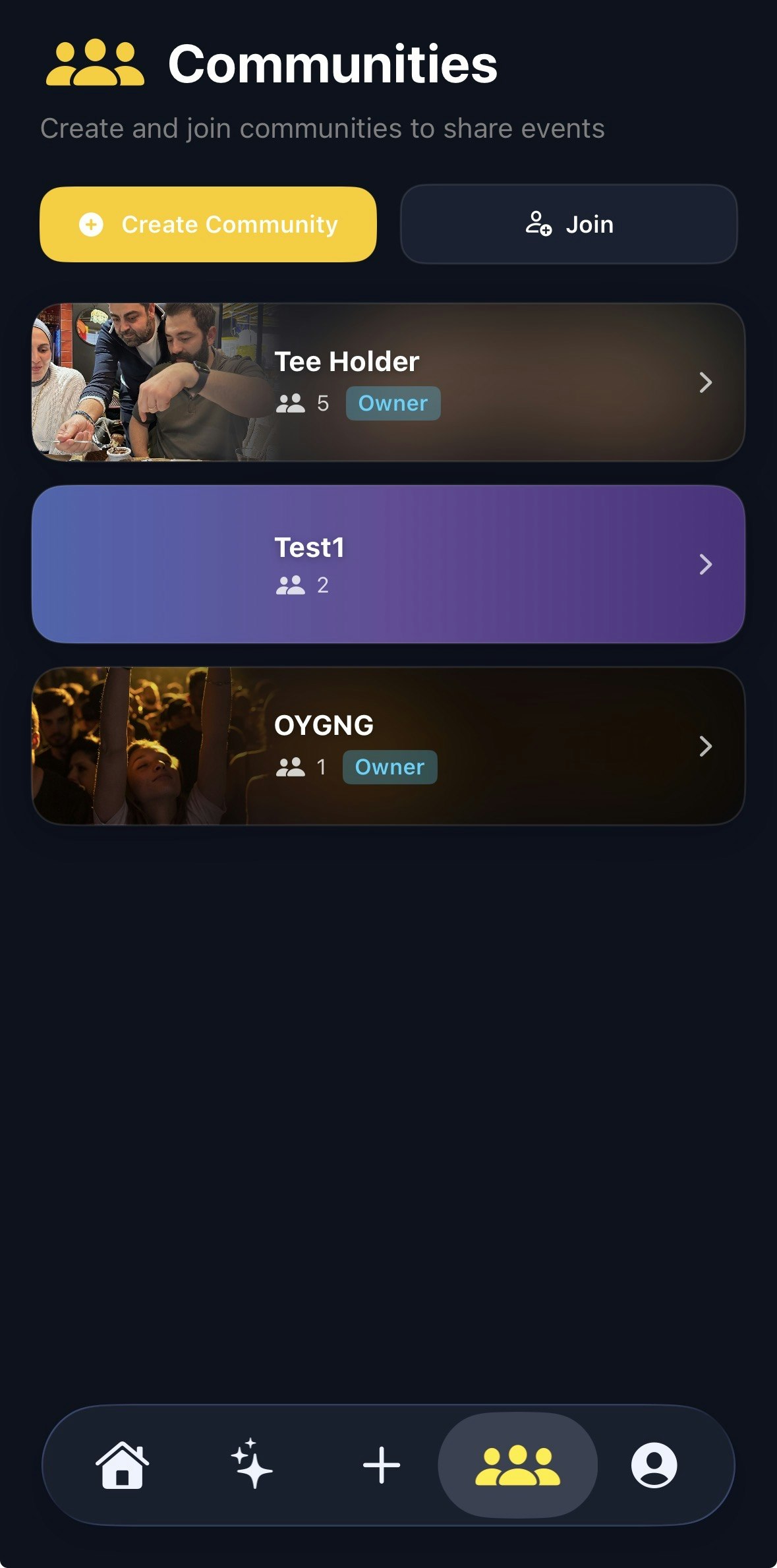Expand OYGNG with its chevron arrow
777x1568 pixels.
click(x=706, y=747)
